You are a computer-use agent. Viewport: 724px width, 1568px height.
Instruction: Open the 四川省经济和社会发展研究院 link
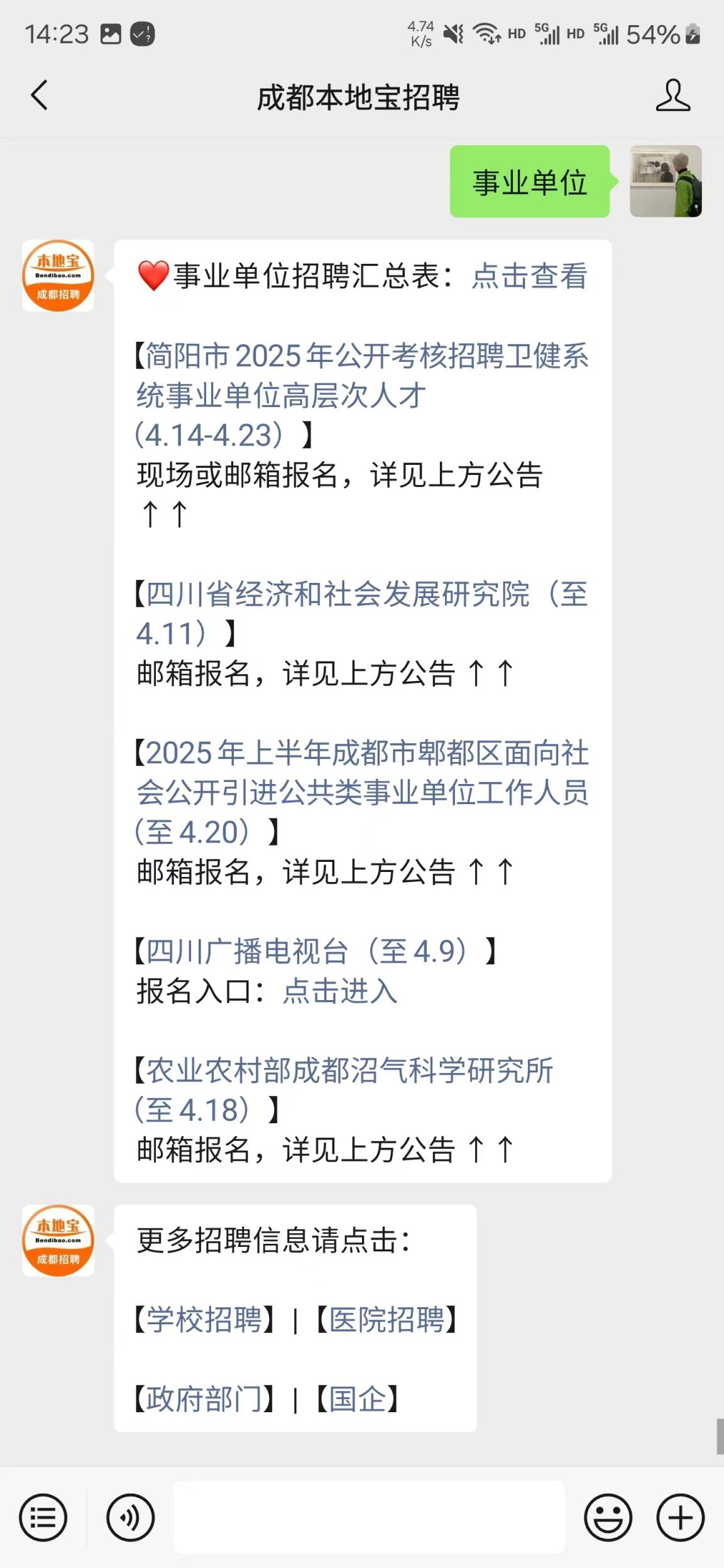tap(363, 613)
